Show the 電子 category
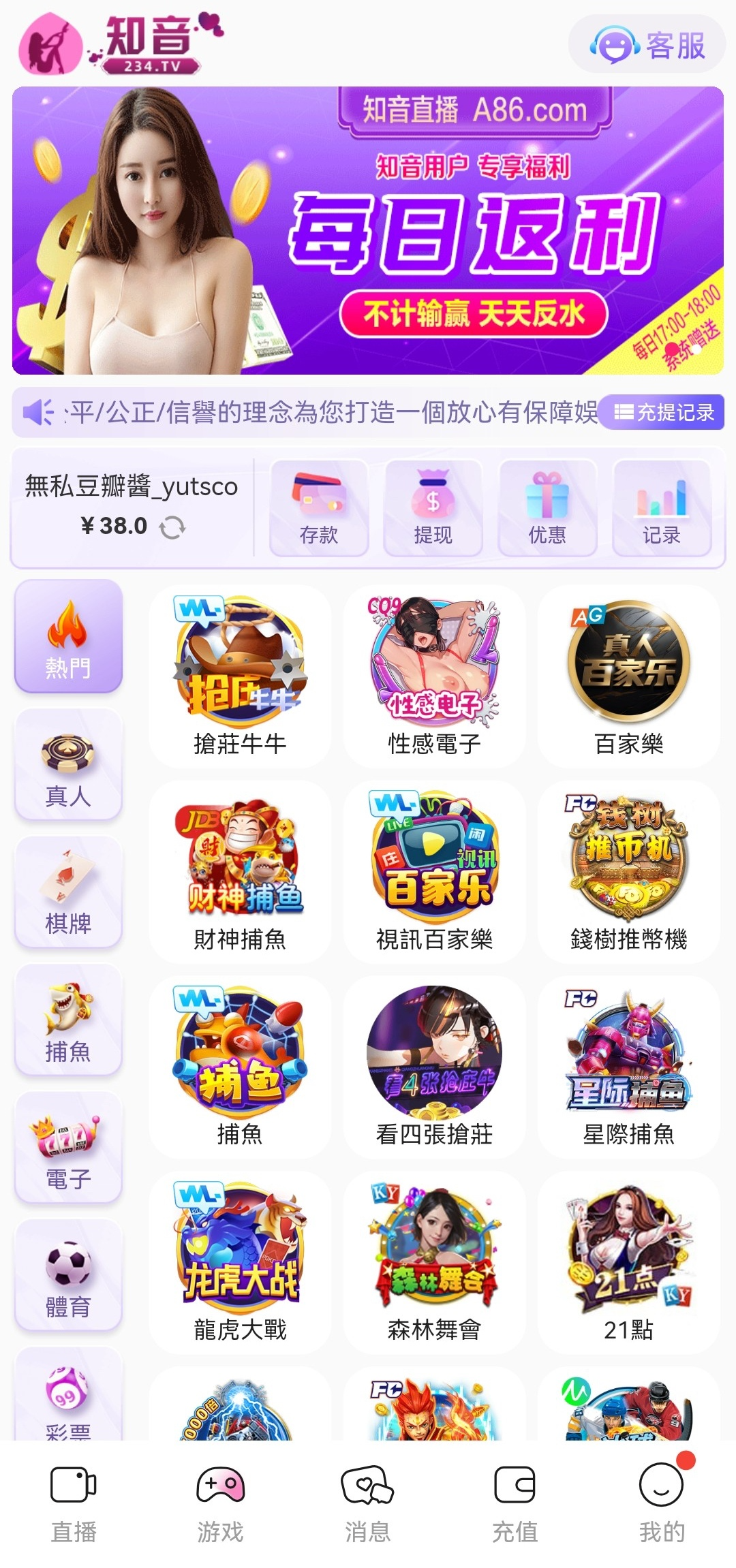 (68, 1148)
